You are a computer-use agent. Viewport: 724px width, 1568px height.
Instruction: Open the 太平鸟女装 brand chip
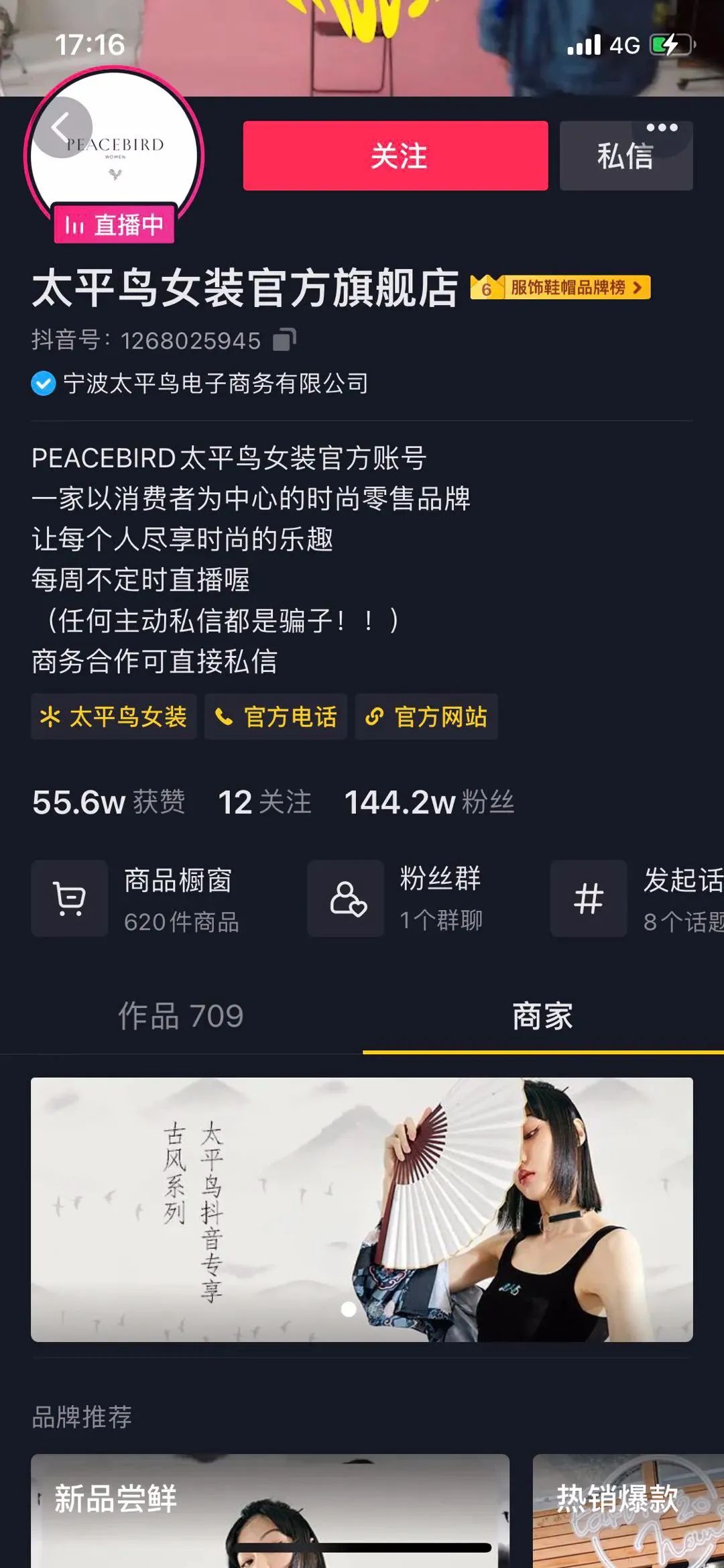[114, 717]
